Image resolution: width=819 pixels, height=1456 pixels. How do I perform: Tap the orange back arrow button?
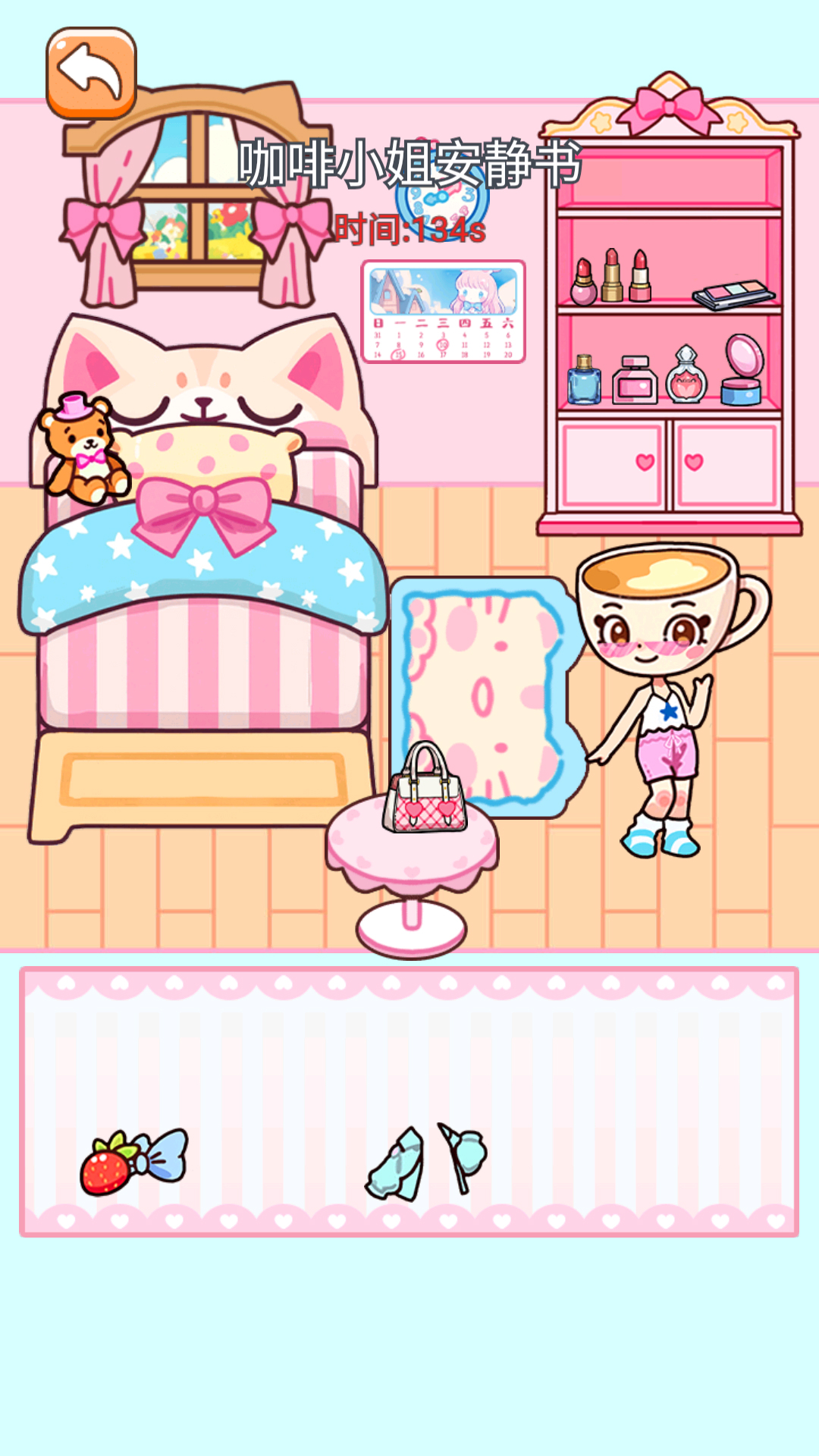click(91, 72)
